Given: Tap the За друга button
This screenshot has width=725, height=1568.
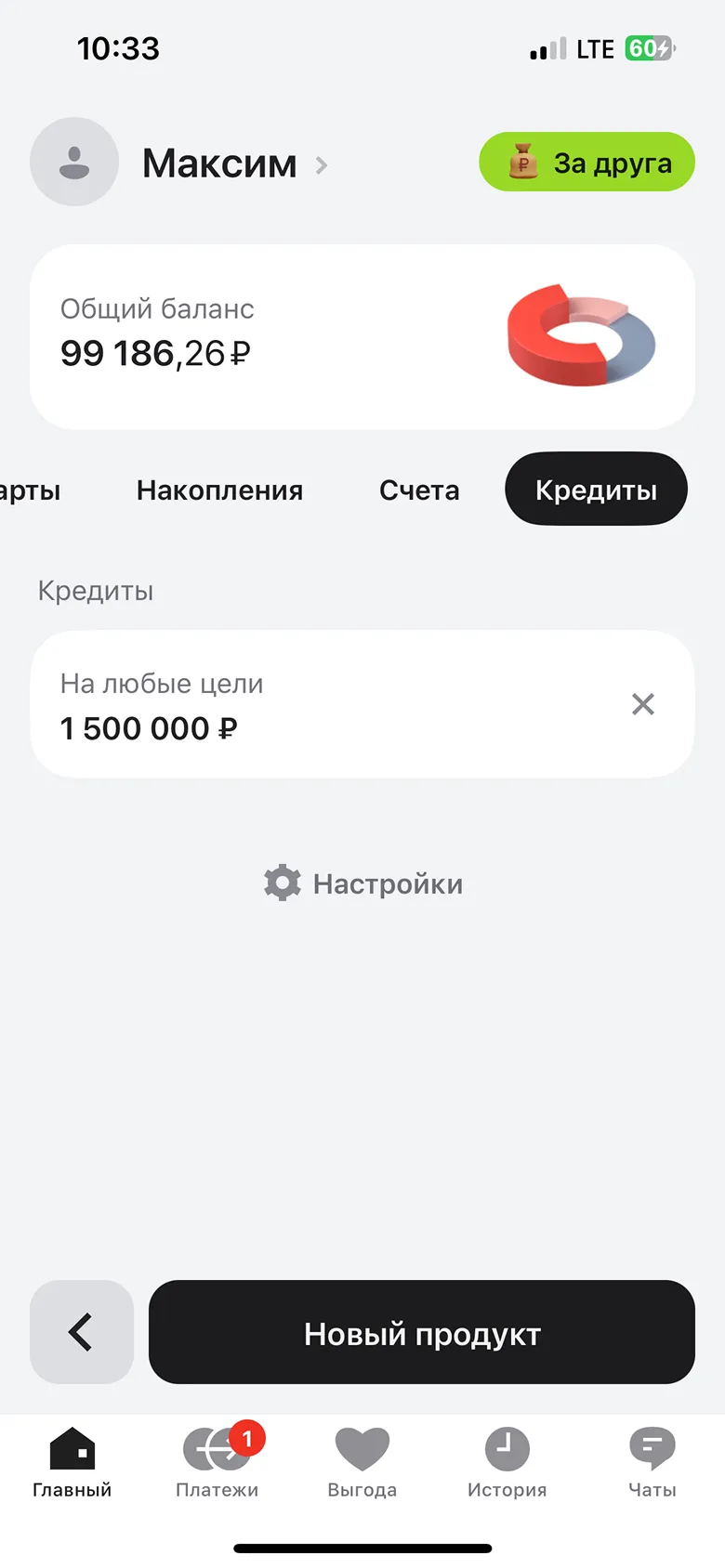Looking at the screenshot, I should click(587, 163).
